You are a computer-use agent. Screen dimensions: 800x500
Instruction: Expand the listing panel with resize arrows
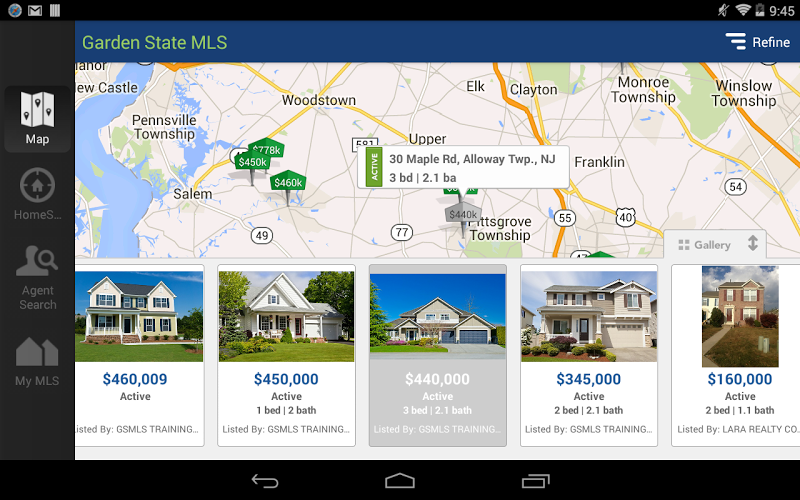tap(753, 244)
